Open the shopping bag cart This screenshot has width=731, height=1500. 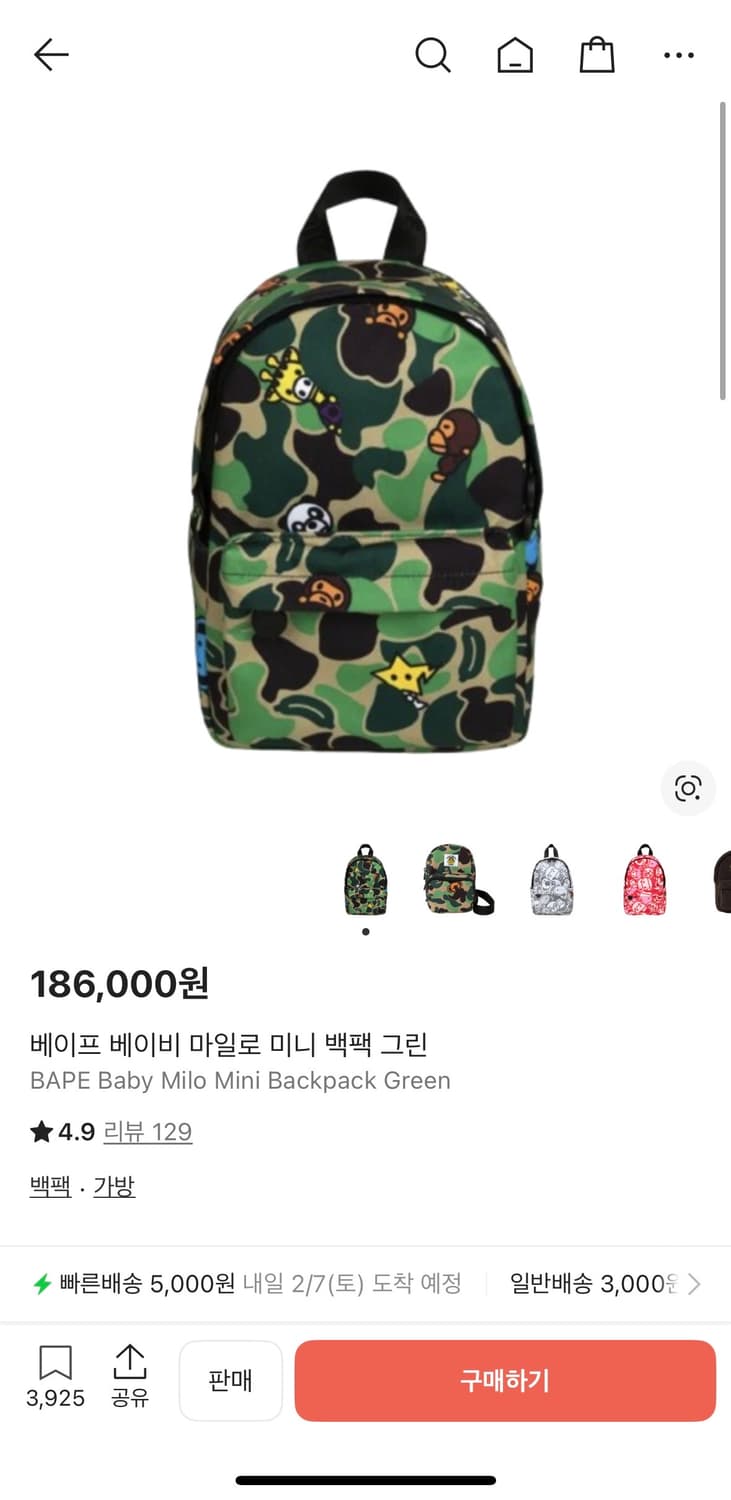click(x=597, y=55)
